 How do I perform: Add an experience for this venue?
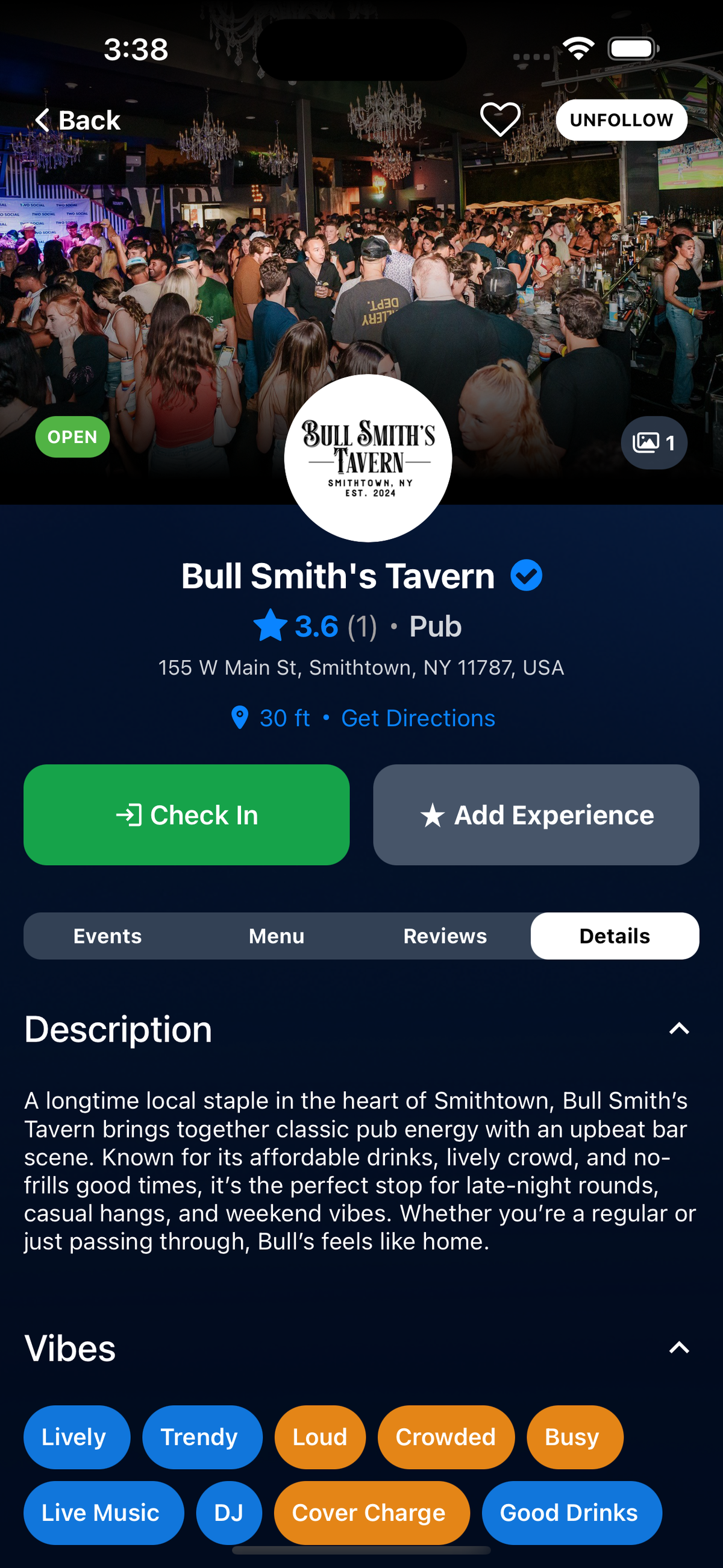point(536,814)
